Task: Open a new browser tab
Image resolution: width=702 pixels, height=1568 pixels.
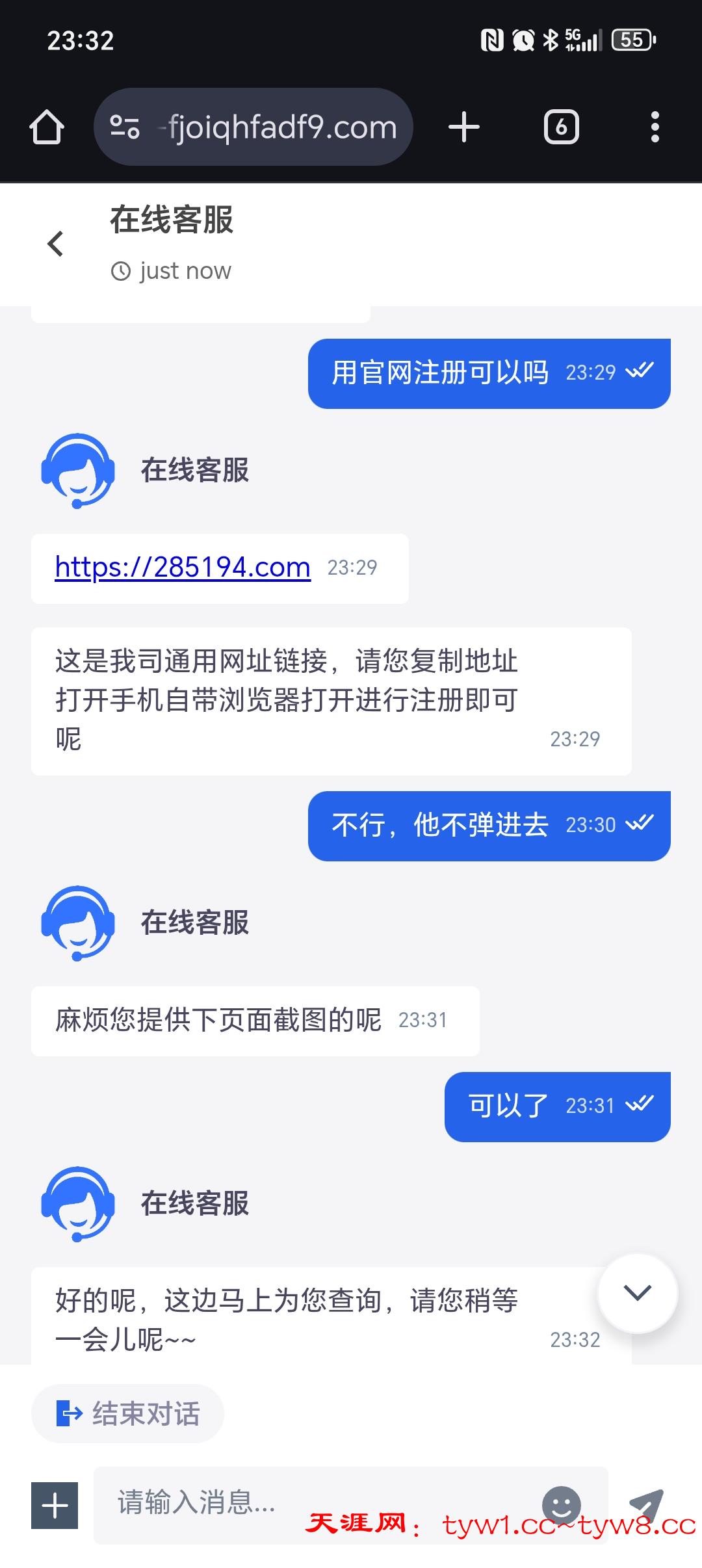Action: 464,127
